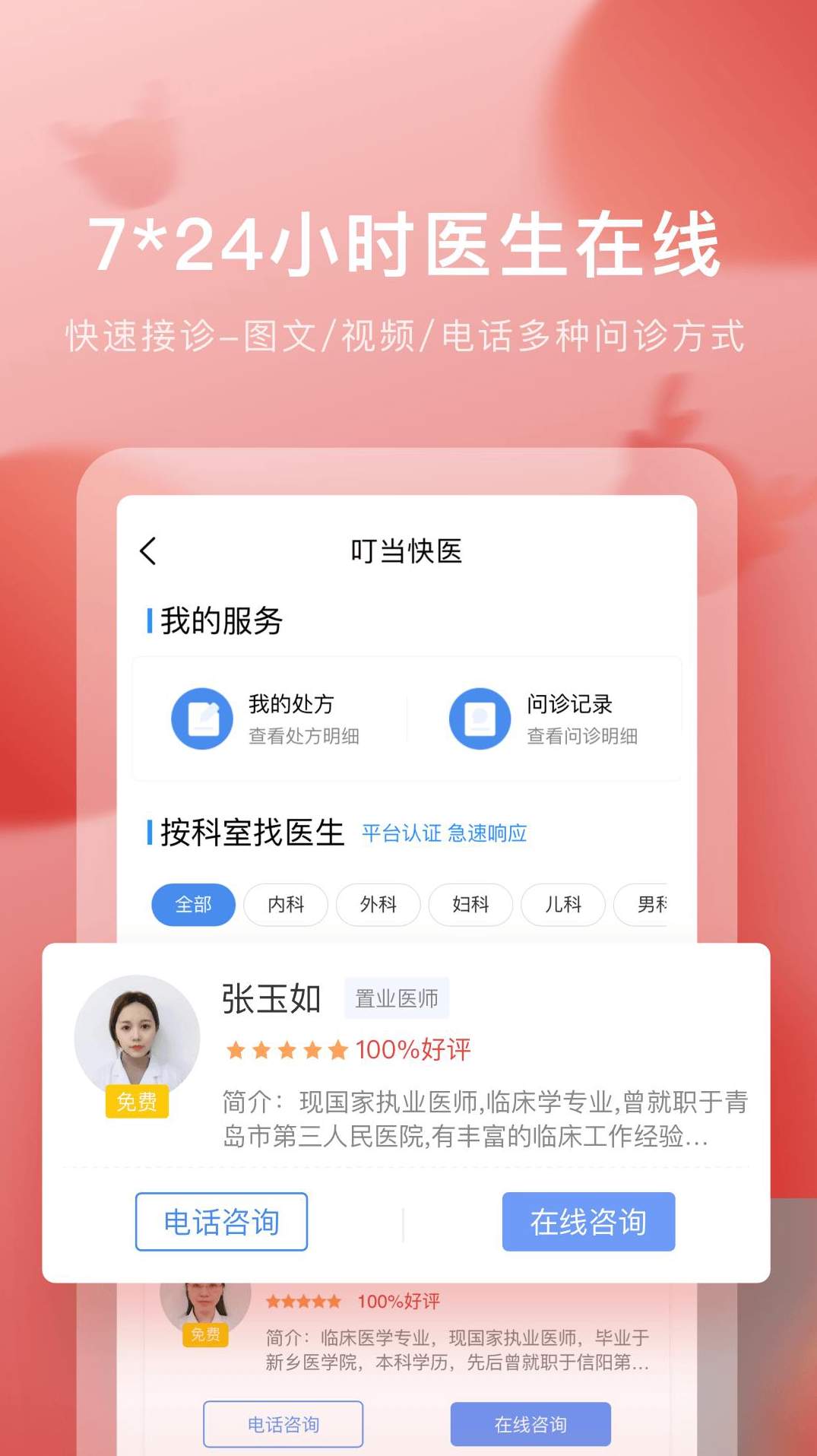
Task: Expand the 男科 category at list edge
Action: click(652, 906)
